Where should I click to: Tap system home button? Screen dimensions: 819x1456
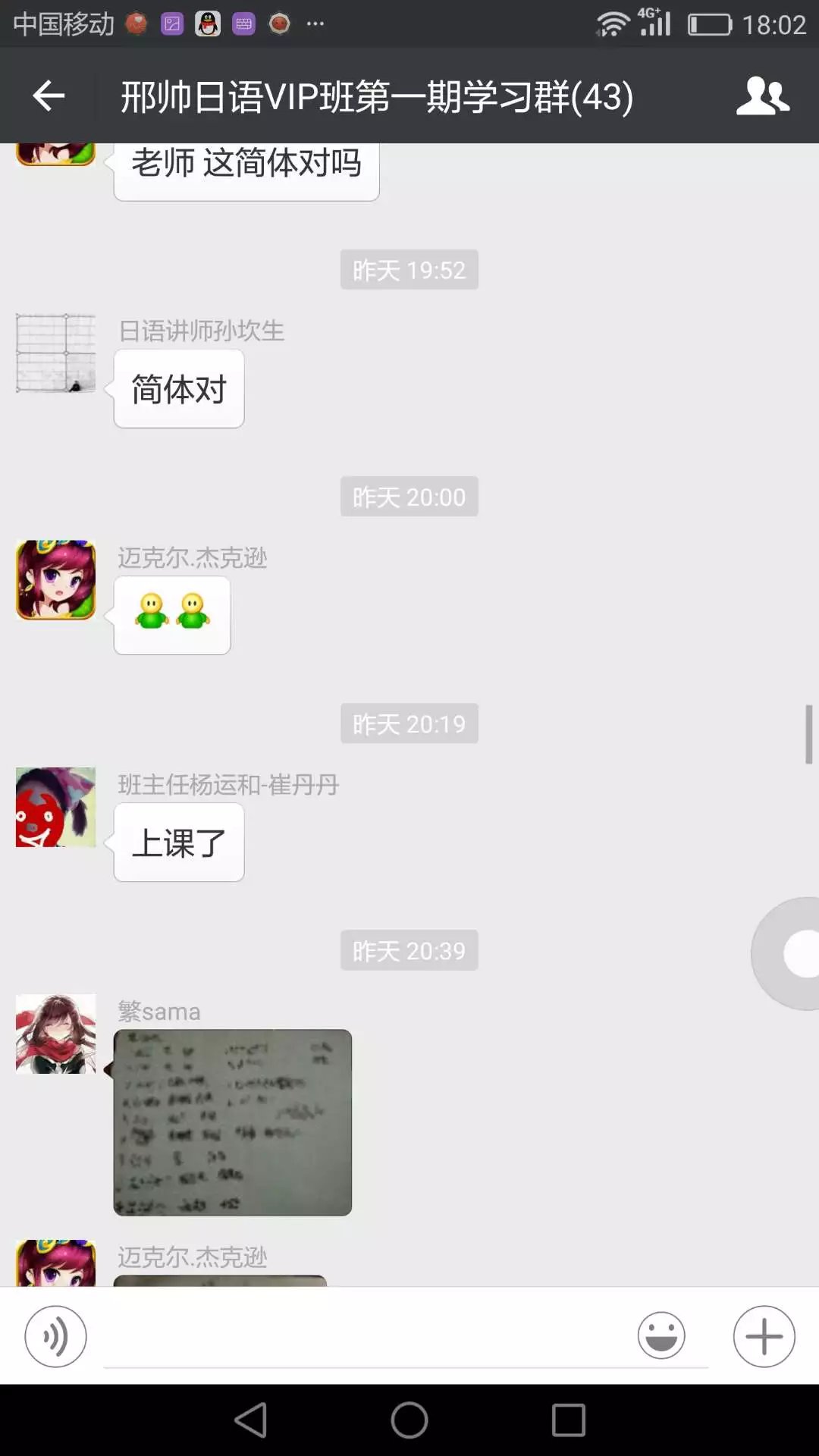[x=409, y=1420]
